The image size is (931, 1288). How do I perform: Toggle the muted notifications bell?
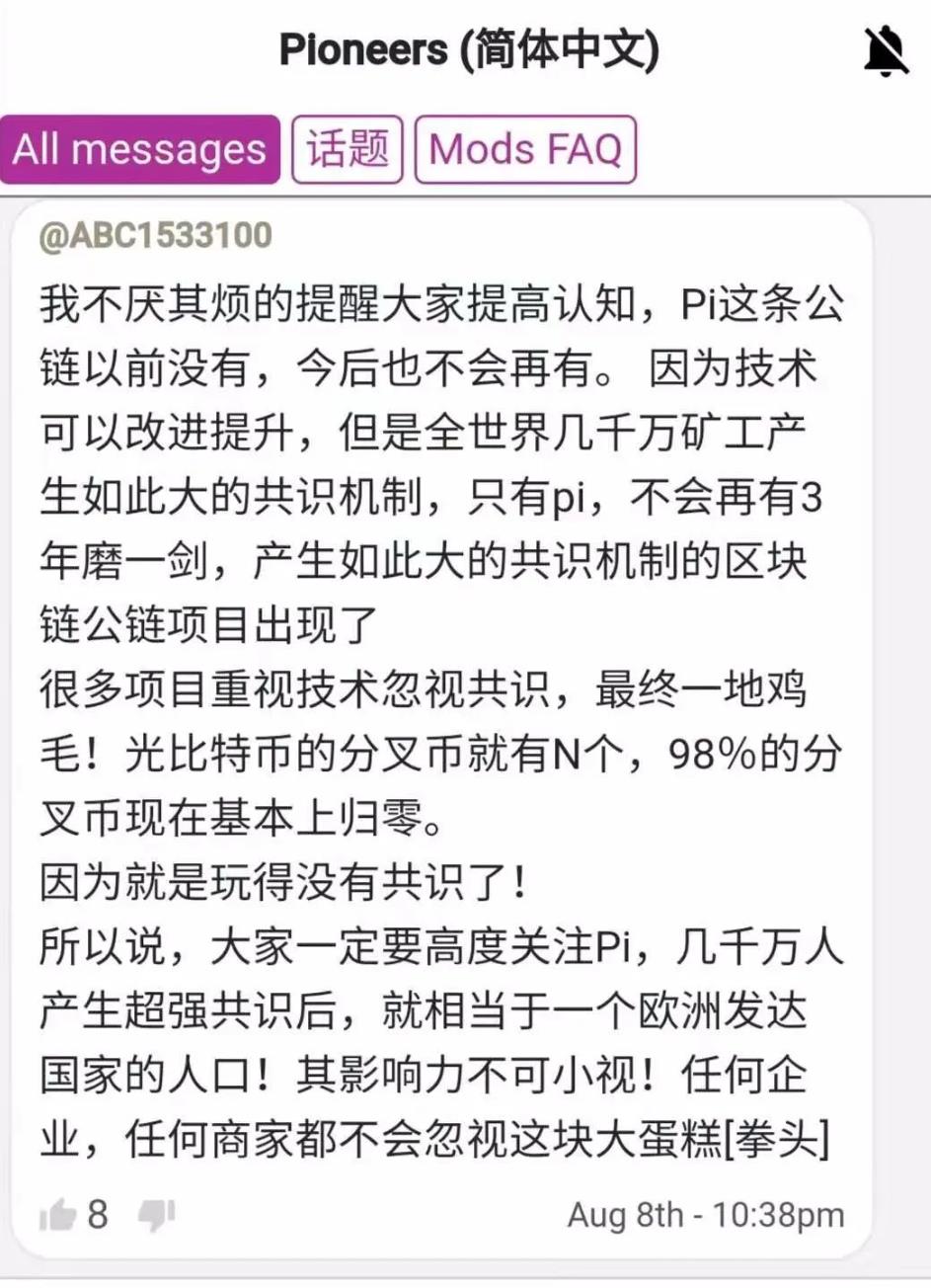[886, 50]
